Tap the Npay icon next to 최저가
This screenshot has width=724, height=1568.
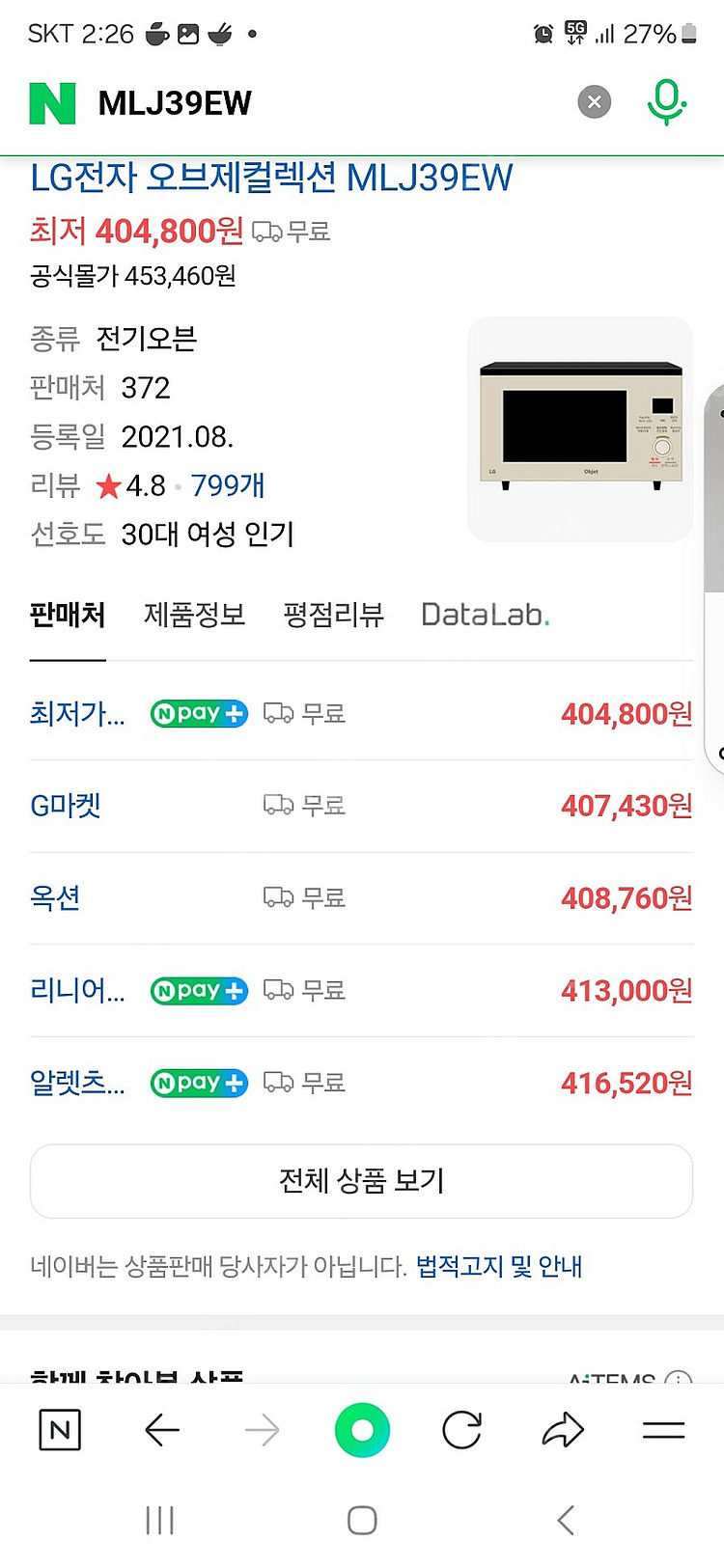[198, 712]
